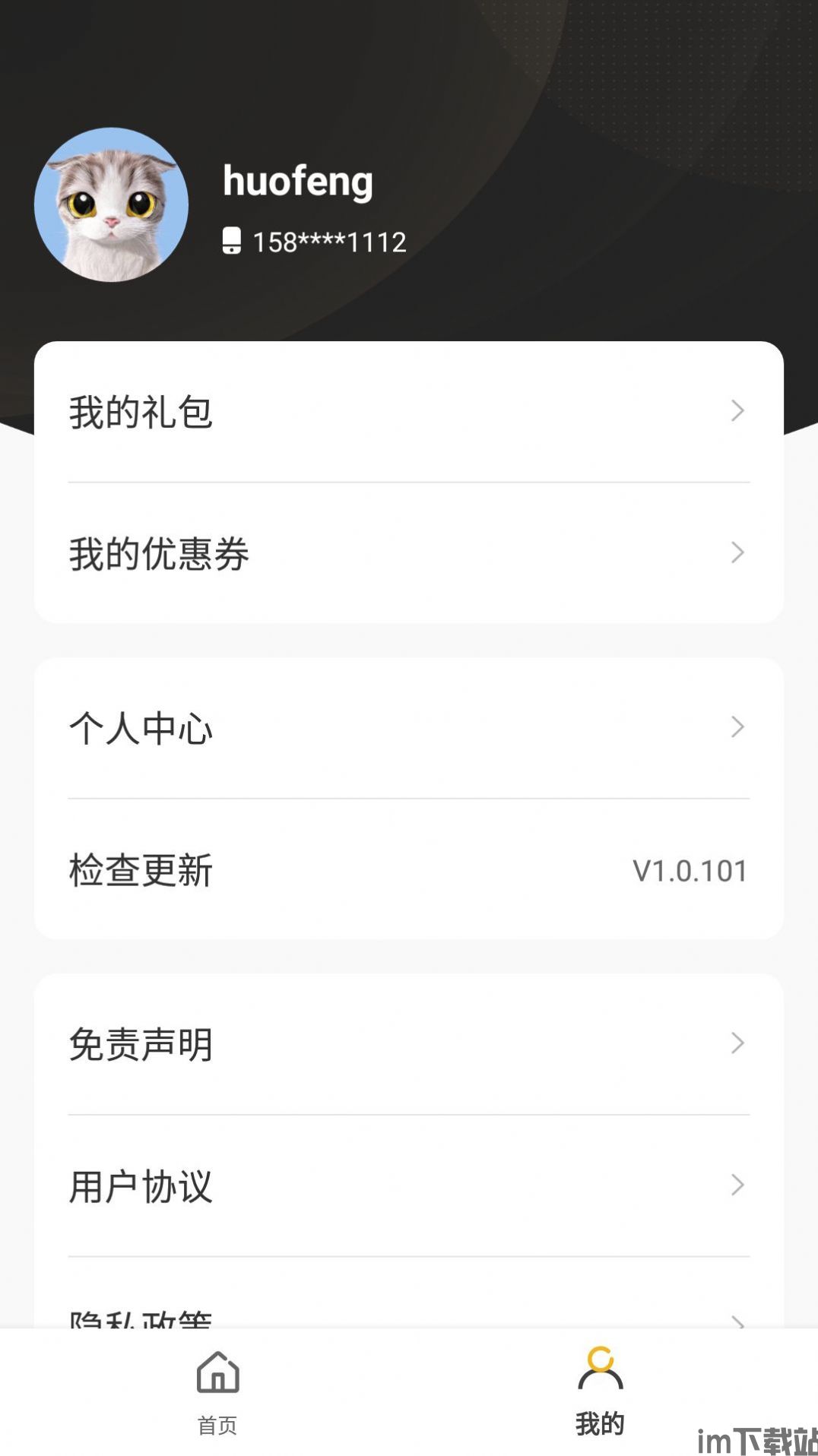Viewport: 818px width, 1456px height.
Task: Tap 检查更新 to check version
Action: click(409, 869)
